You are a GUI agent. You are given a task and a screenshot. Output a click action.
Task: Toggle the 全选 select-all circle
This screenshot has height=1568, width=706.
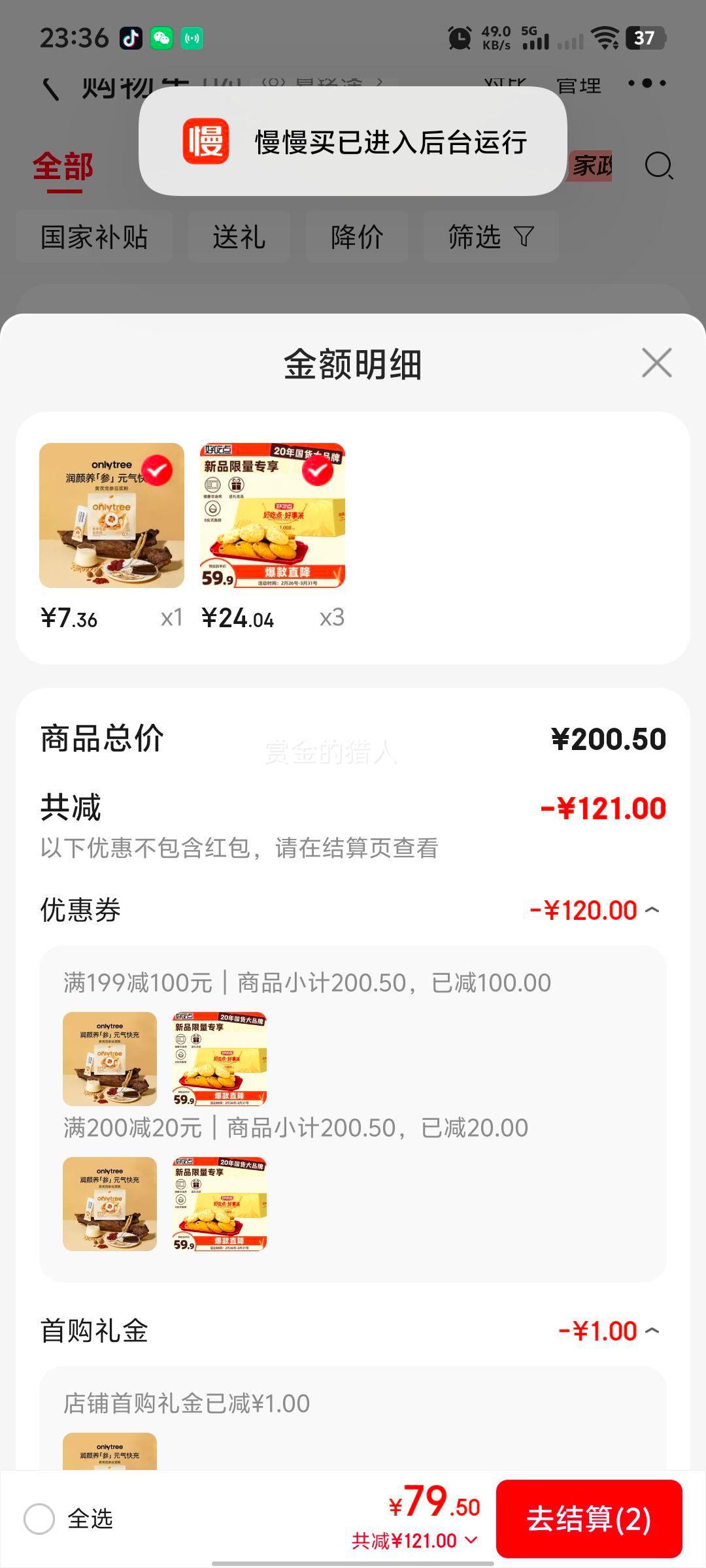click(x=39, y=1518)
